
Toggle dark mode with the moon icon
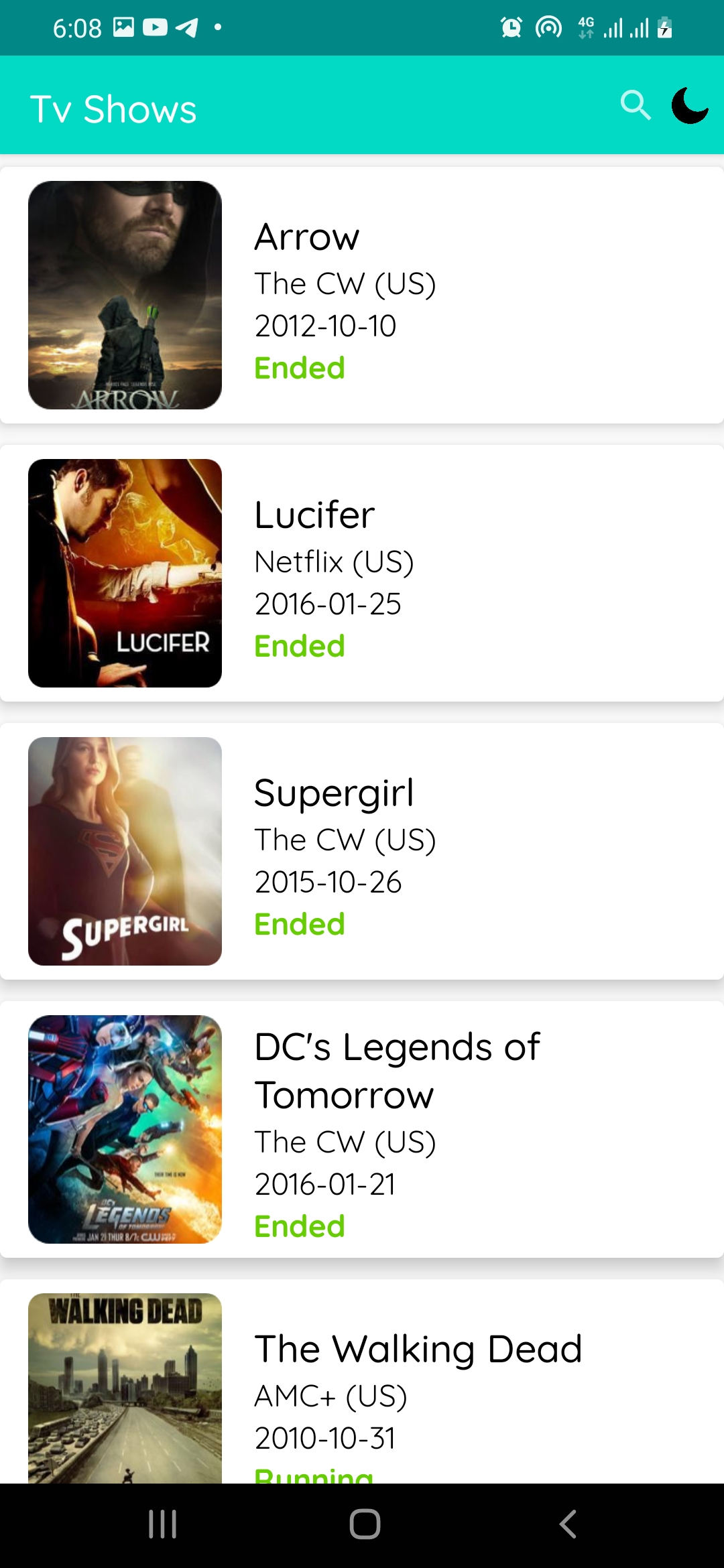[688, 105]
